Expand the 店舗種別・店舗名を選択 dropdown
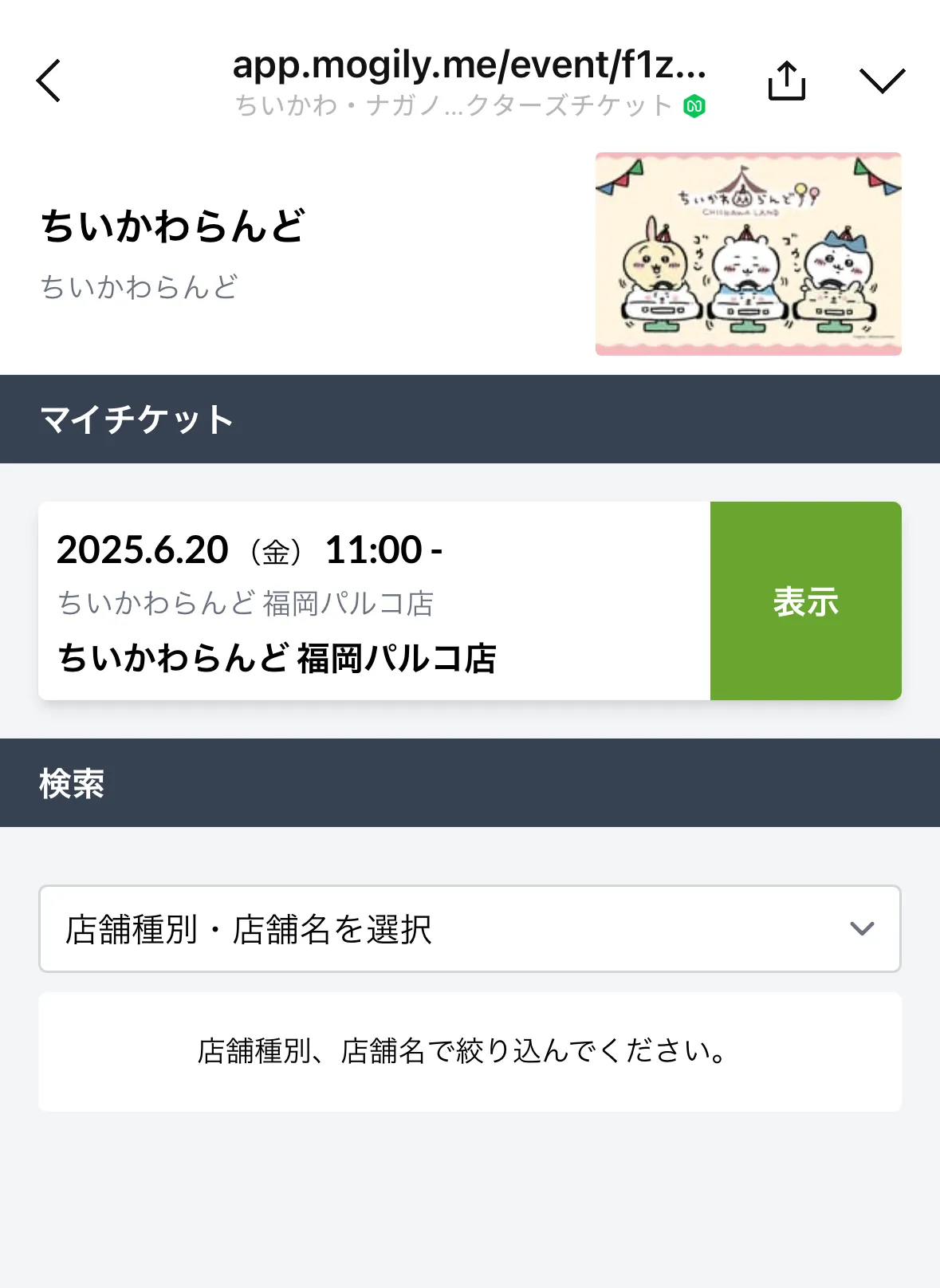Viewport: 940px width, 1288px height. coord(470,928)
